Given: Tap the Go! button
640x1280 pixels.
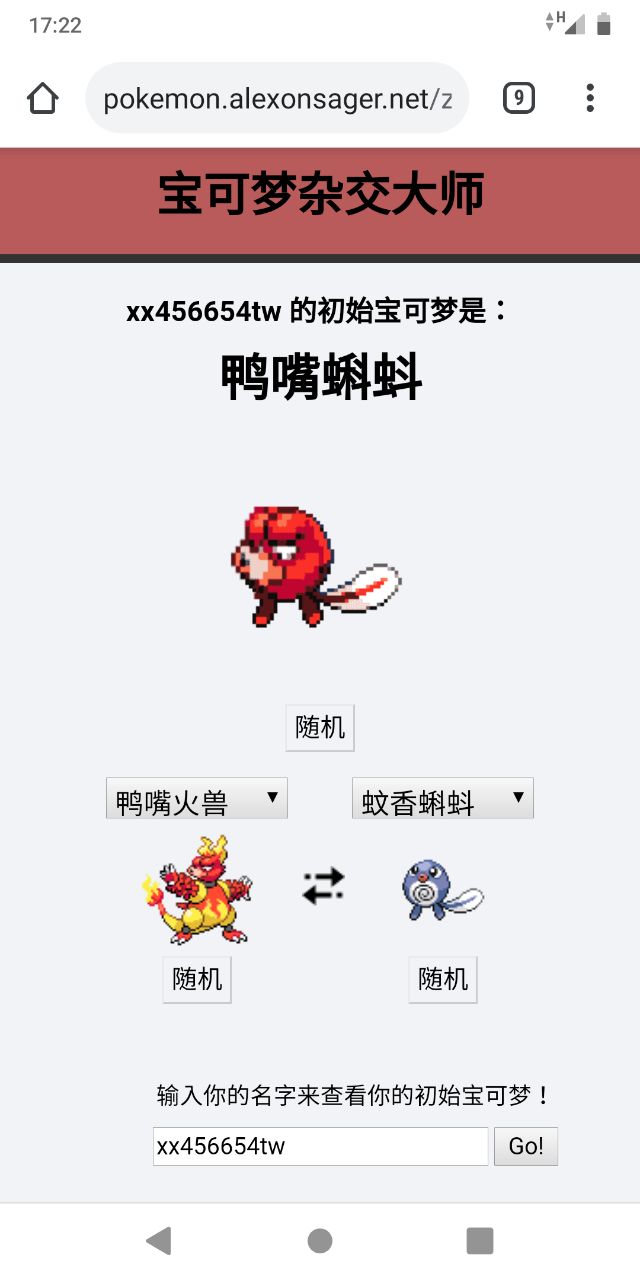Looking at the screenshot, I should click(x=526, y=1146).
